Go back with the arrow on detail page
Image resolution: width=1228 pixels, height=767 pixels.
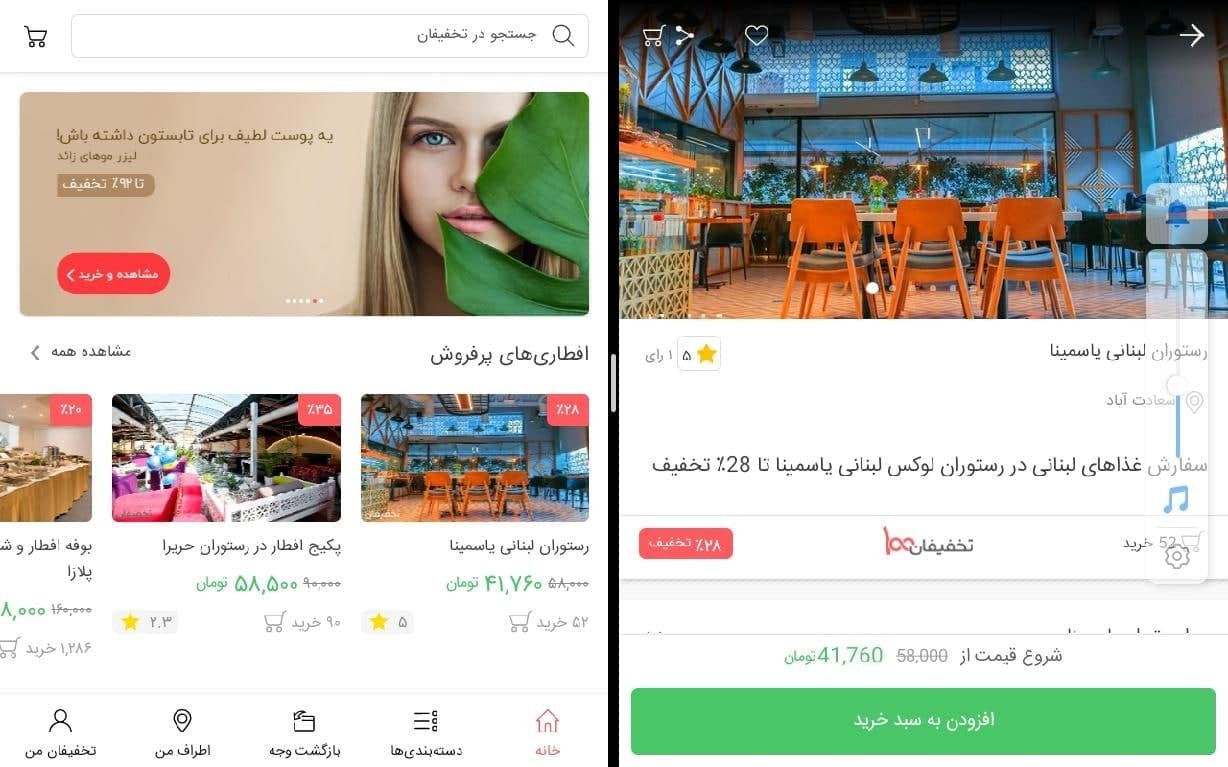(1191, 36)
